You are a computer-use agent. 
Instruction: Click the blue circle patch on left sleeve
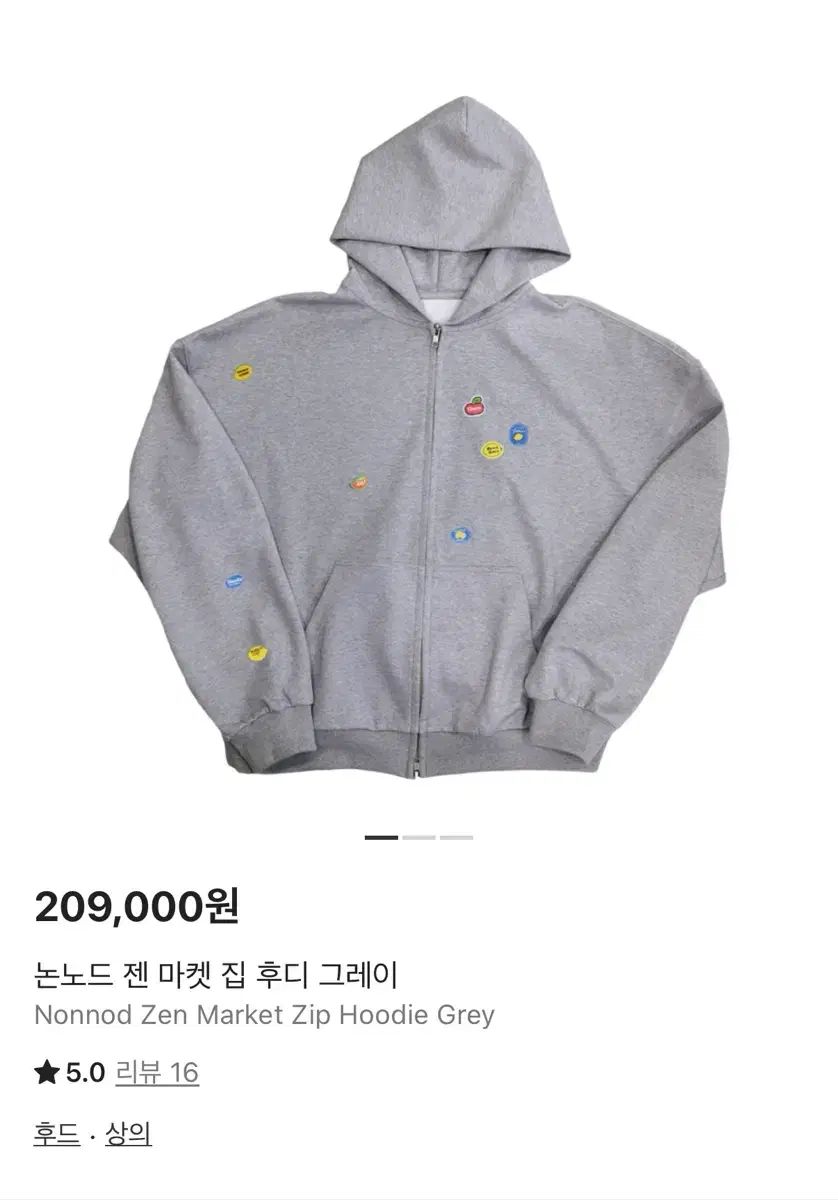(x=236, y=579)
